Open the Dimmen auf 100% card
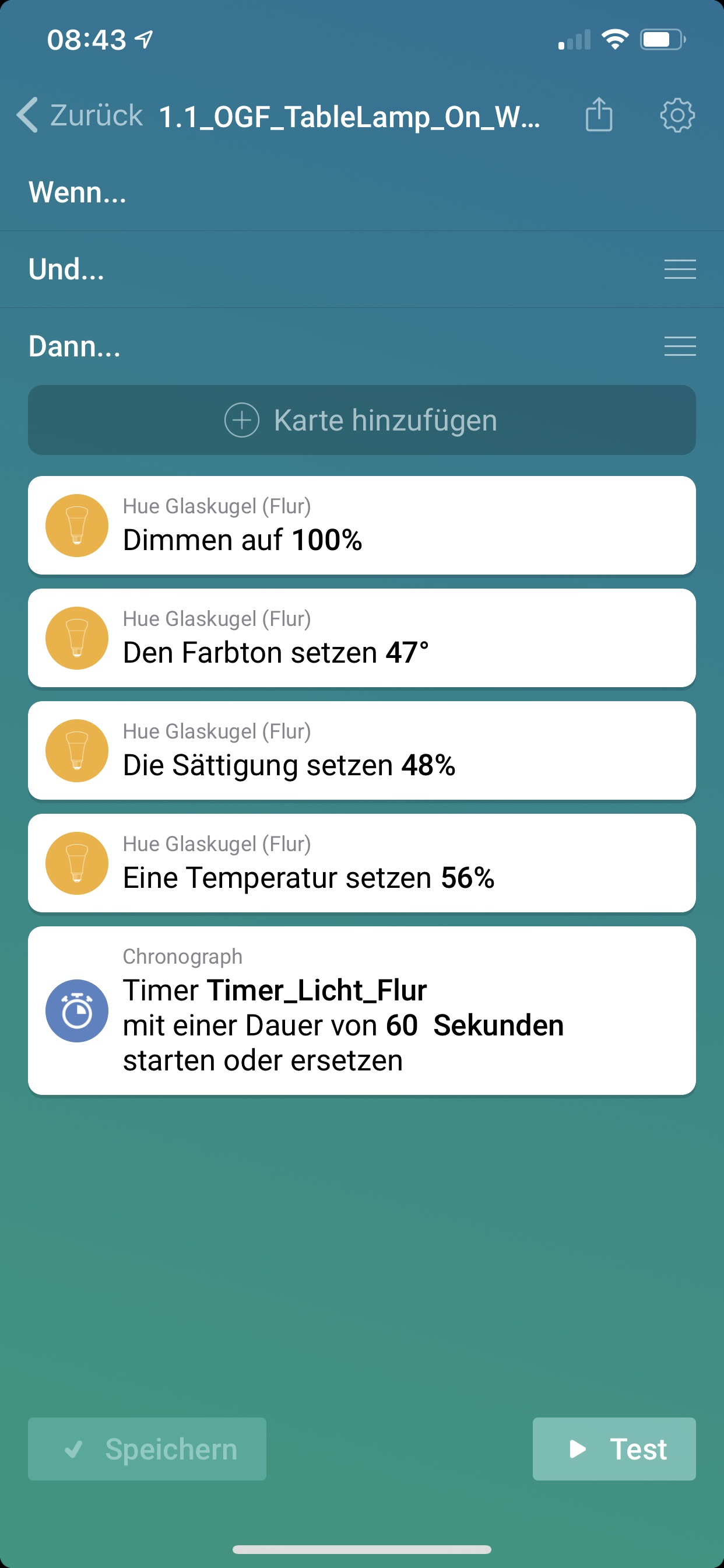This screenshot has width=724, height=1568. (x=361, y=526)
